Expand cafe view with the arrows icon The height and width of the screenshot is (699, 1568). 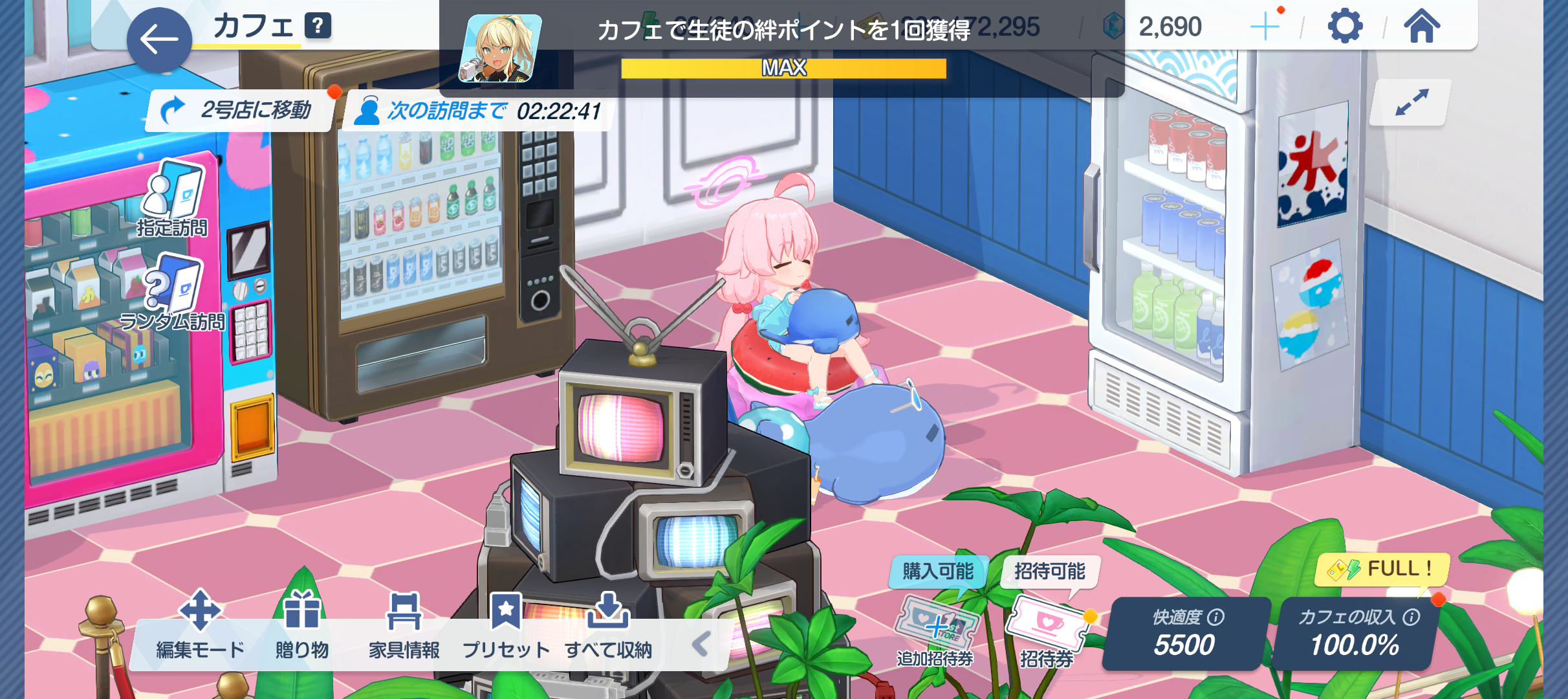tap(1411, 103)
